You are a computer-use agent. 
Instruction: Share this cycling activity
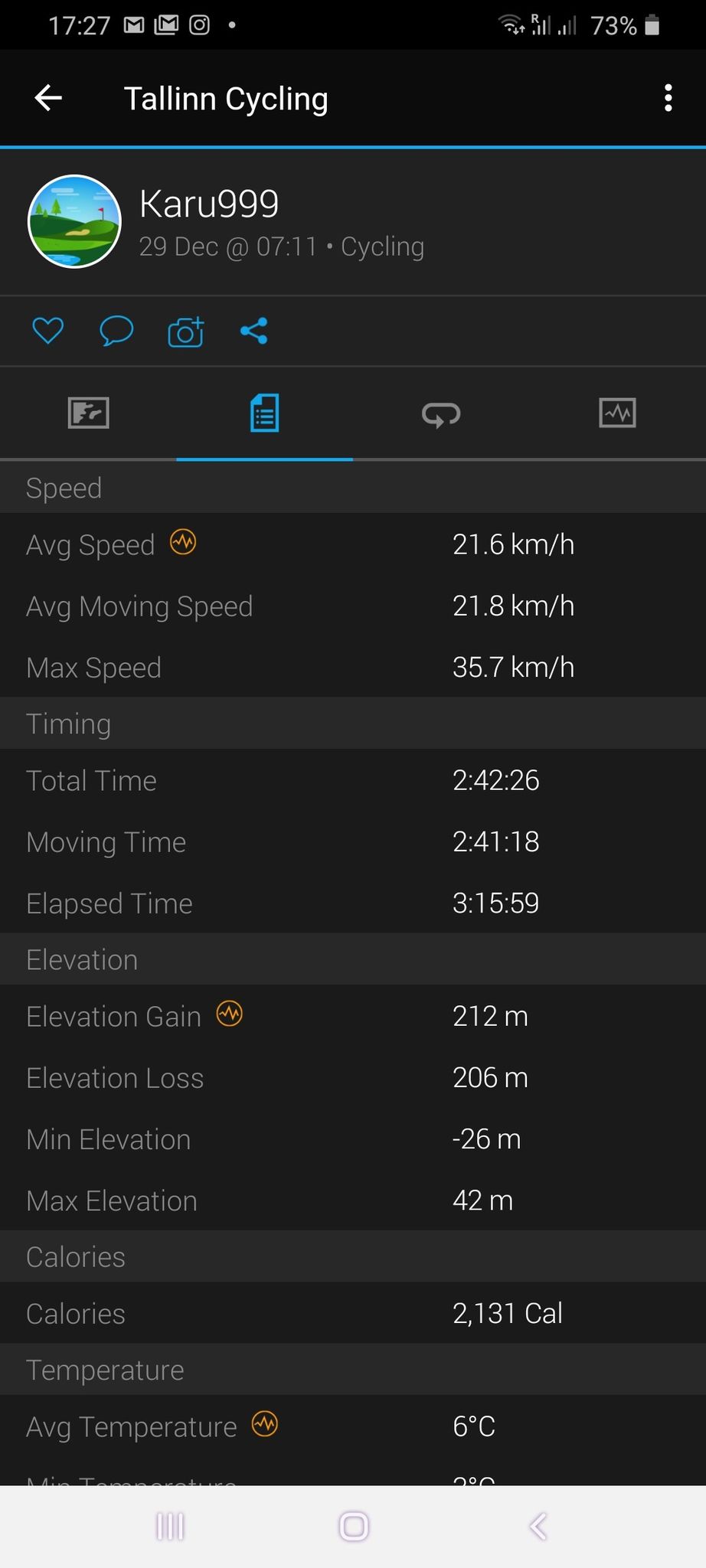(x=253, y=331)
